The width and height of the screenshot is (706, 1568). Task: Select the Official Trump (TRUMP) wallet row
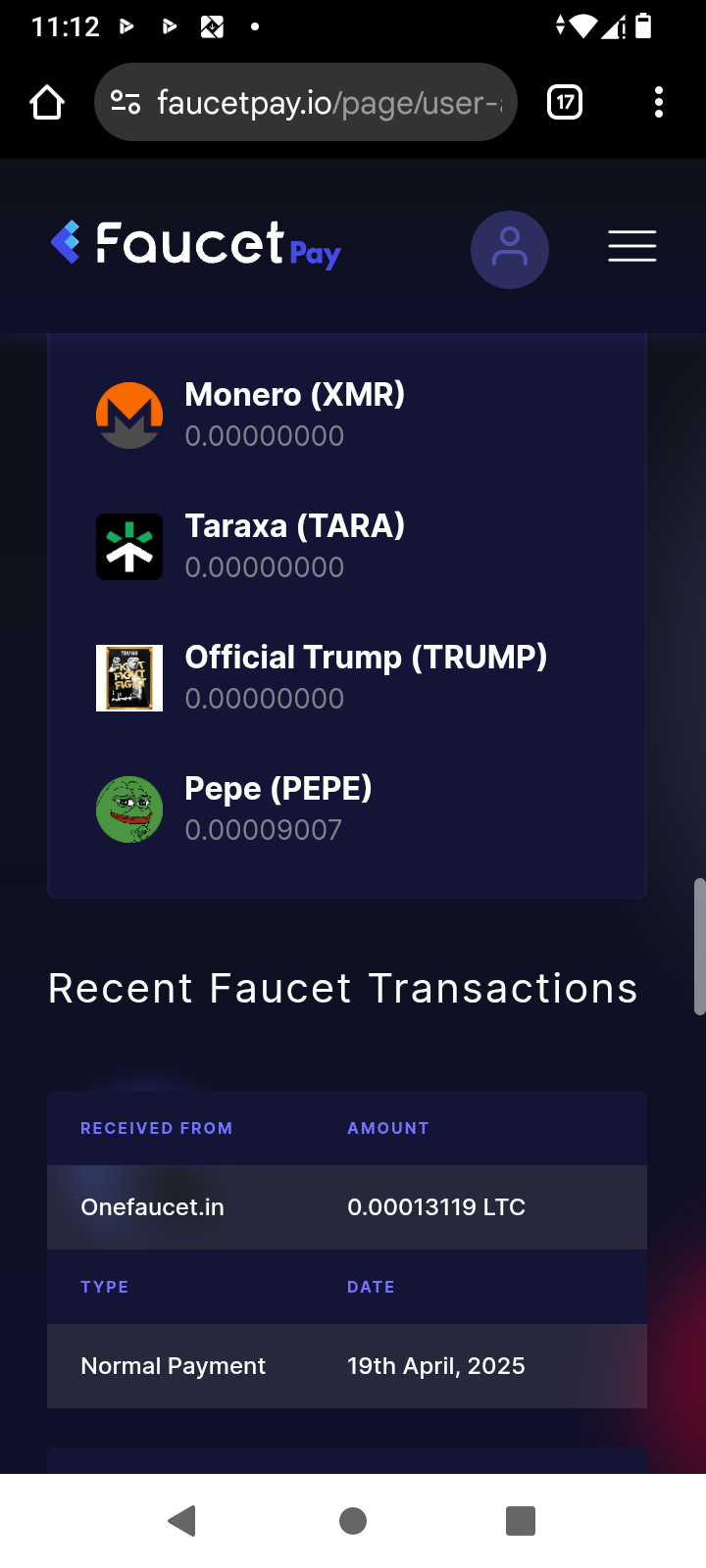click(347, 677)
